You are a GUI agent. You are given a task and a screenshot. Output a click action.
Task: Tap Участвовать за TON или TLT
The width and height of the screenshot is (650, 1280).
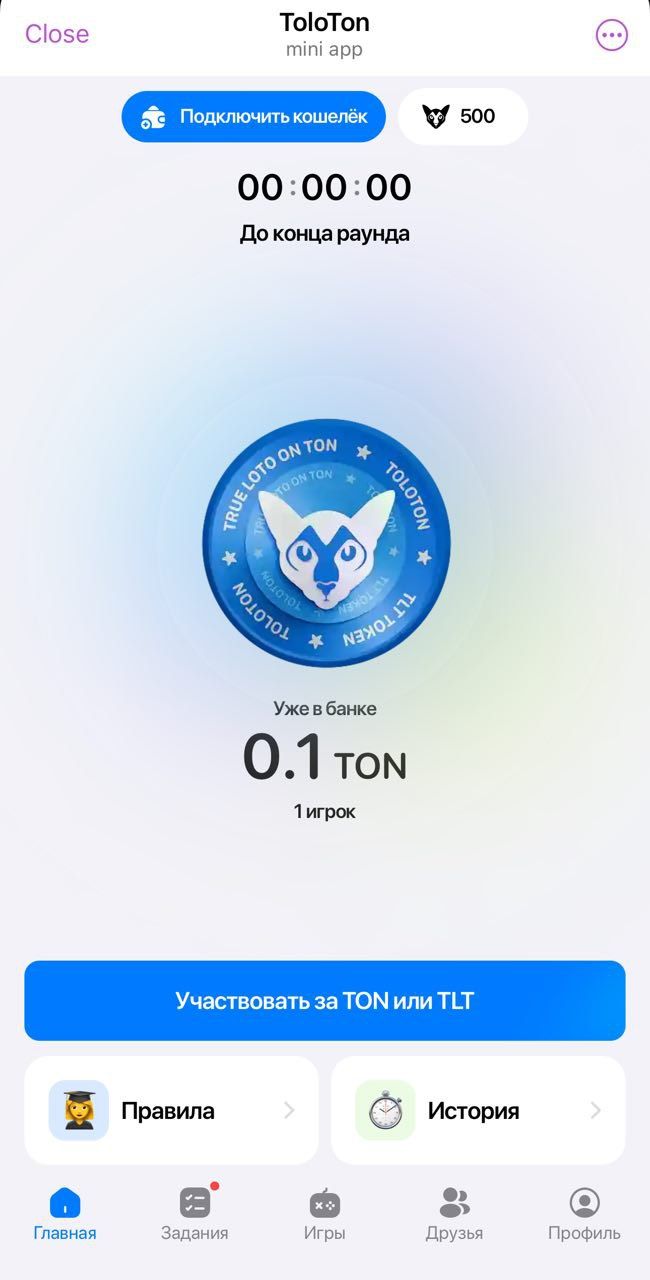[x=325, y=1000]
